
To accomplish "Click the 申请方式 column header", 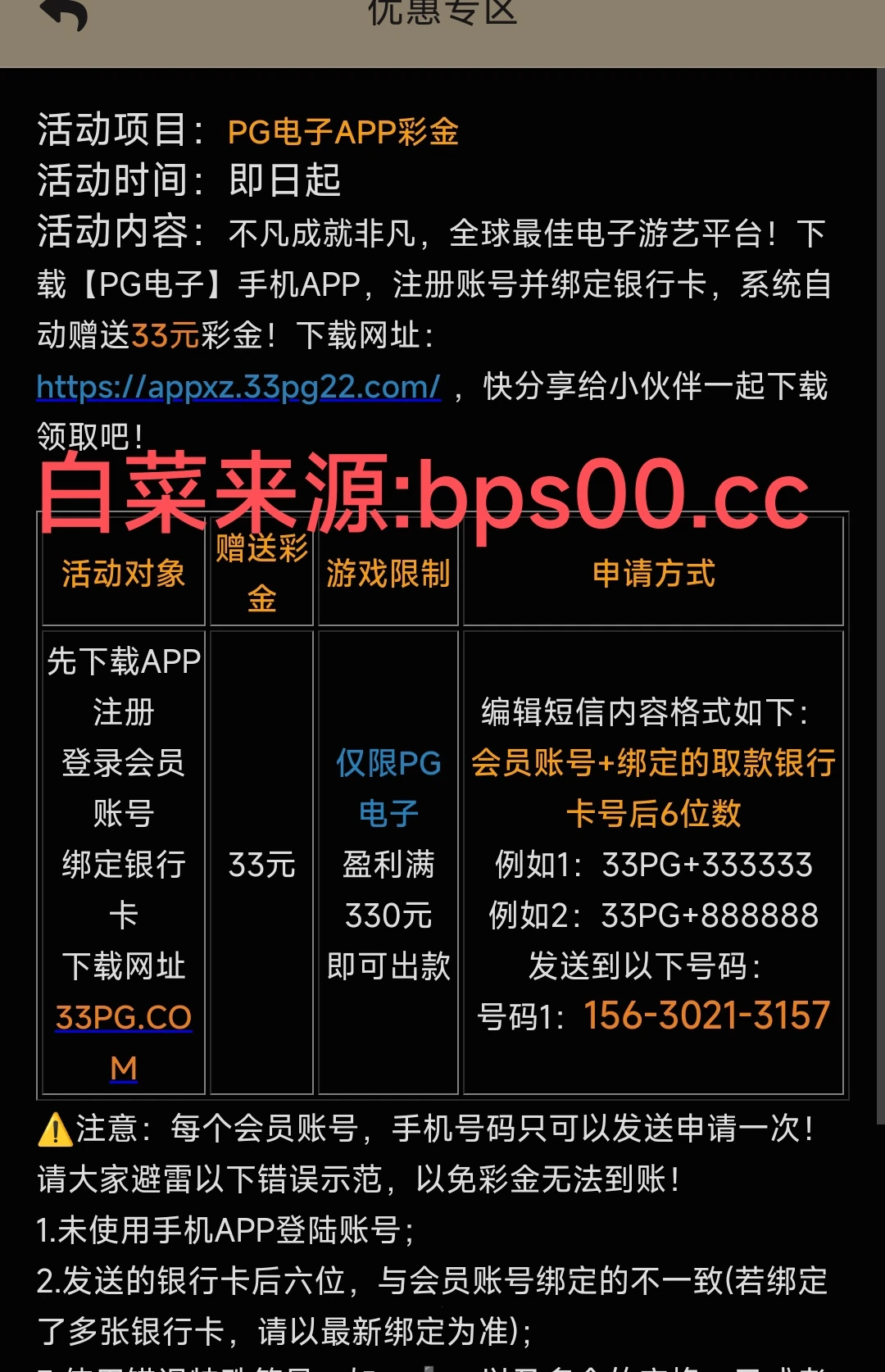I will 652,575.
